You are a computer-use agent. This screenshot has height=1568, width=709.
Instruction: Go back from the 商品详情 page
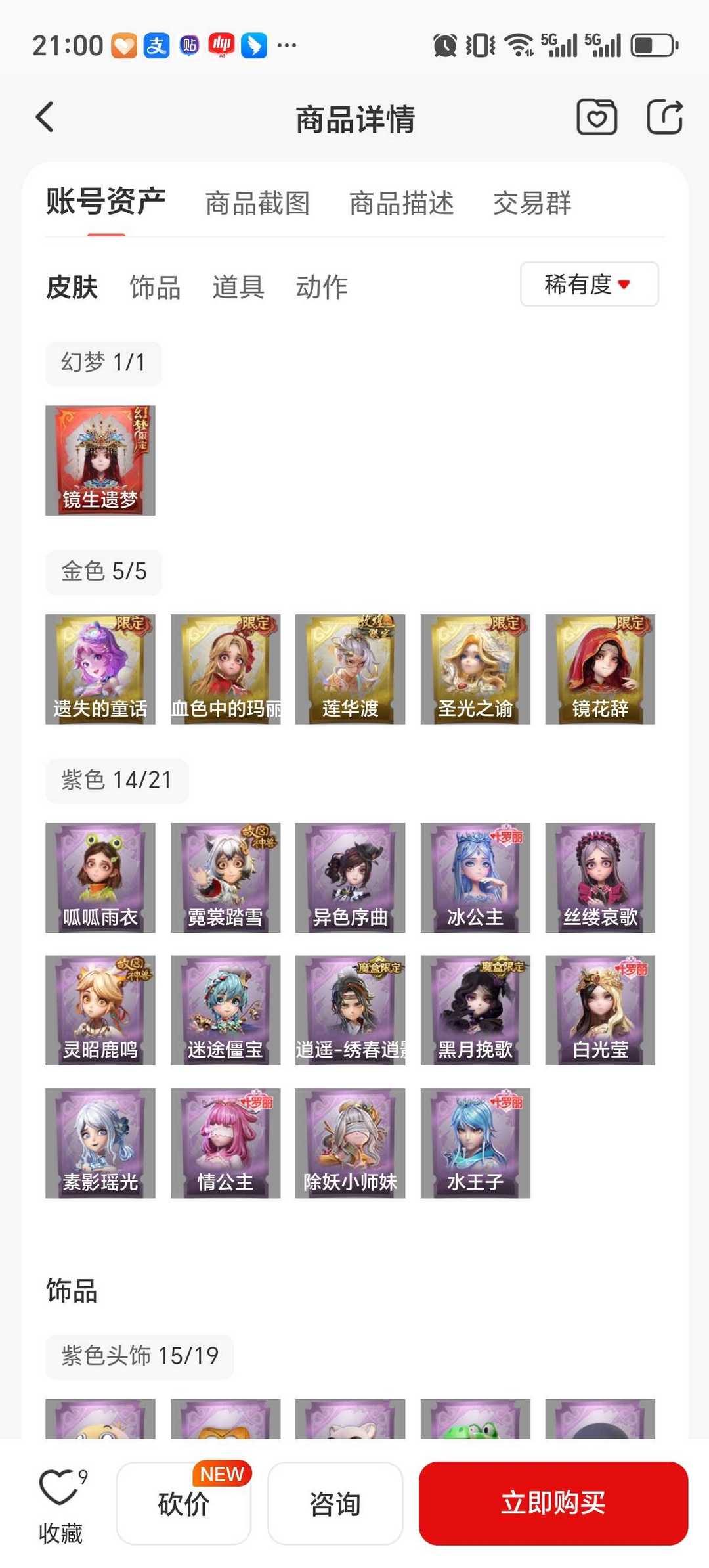(45, 118)
